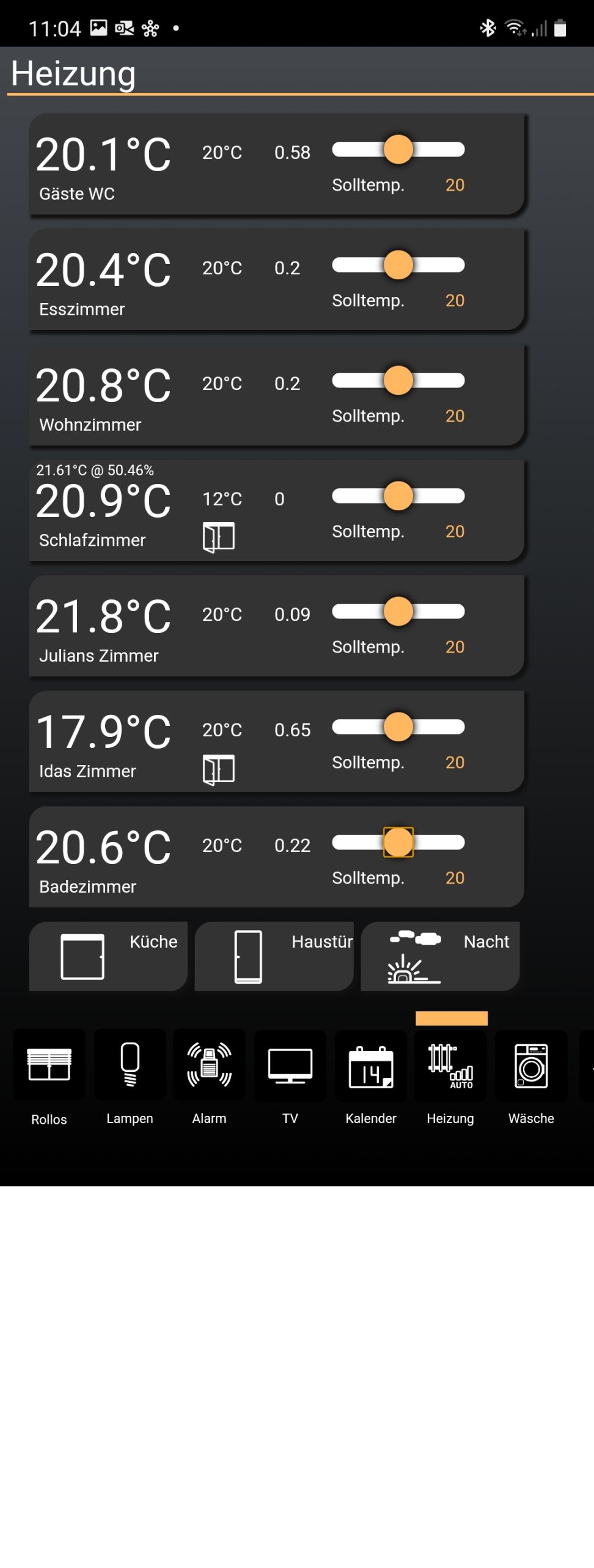The height and width of the screenshot is (1568, 594).
Task: Tap the Julians Zimmer temperature slider
Action: click(x=398, y=612)
